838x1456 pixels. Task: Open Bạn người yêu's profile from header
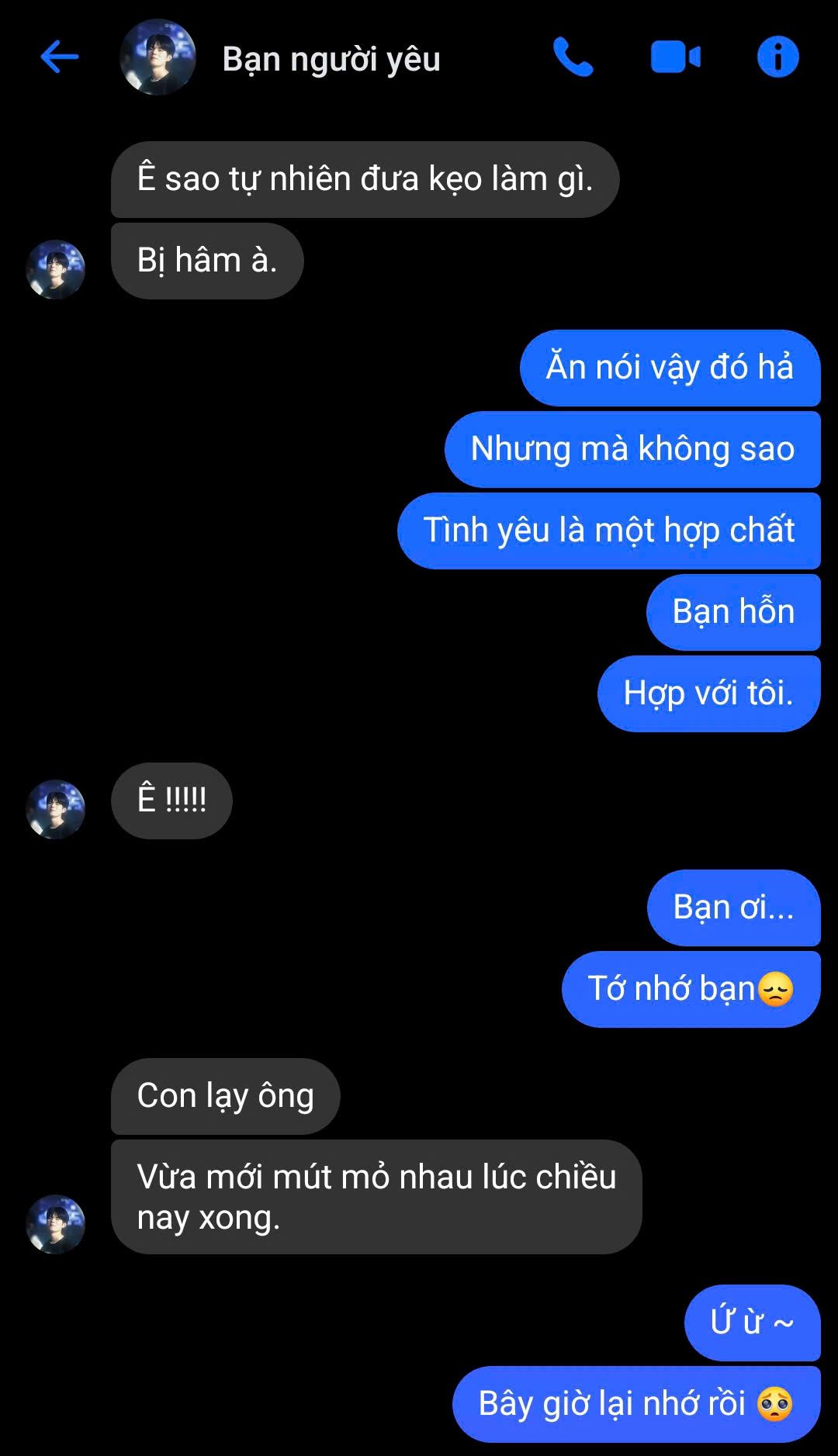pos(331,59)
